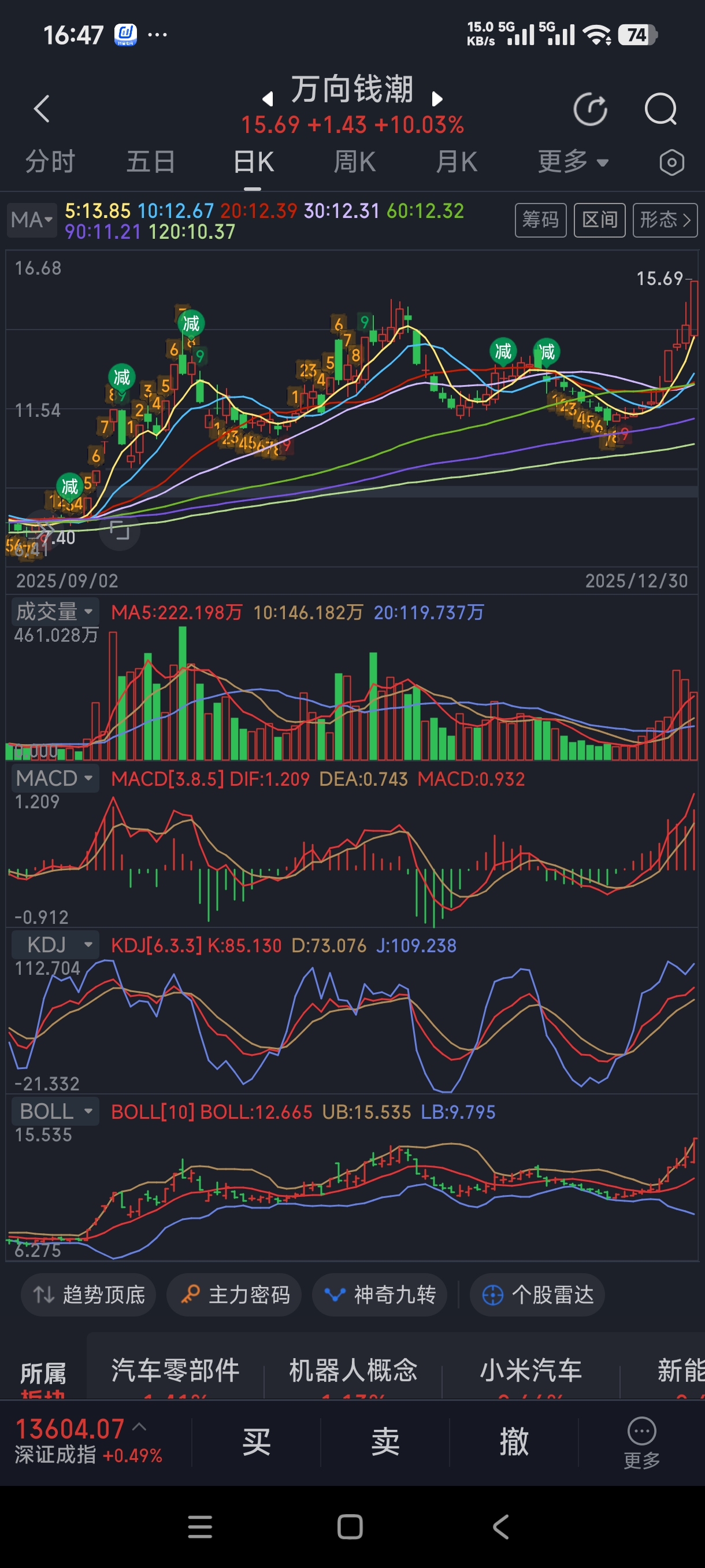
Task: Change the MACD indicator selector
Action: (x=55, y=779)
